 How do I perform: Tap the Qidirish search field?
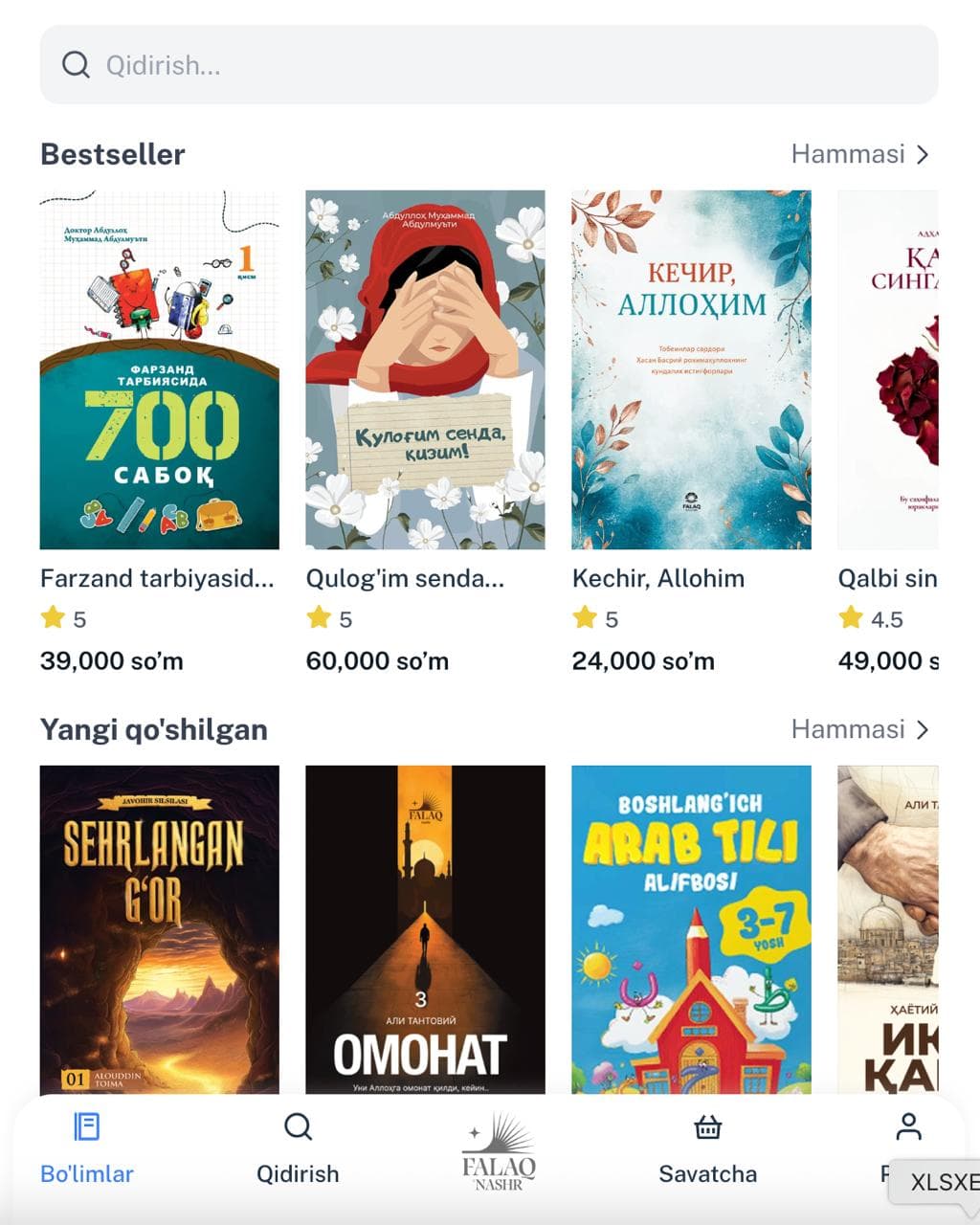pos(488,65)
